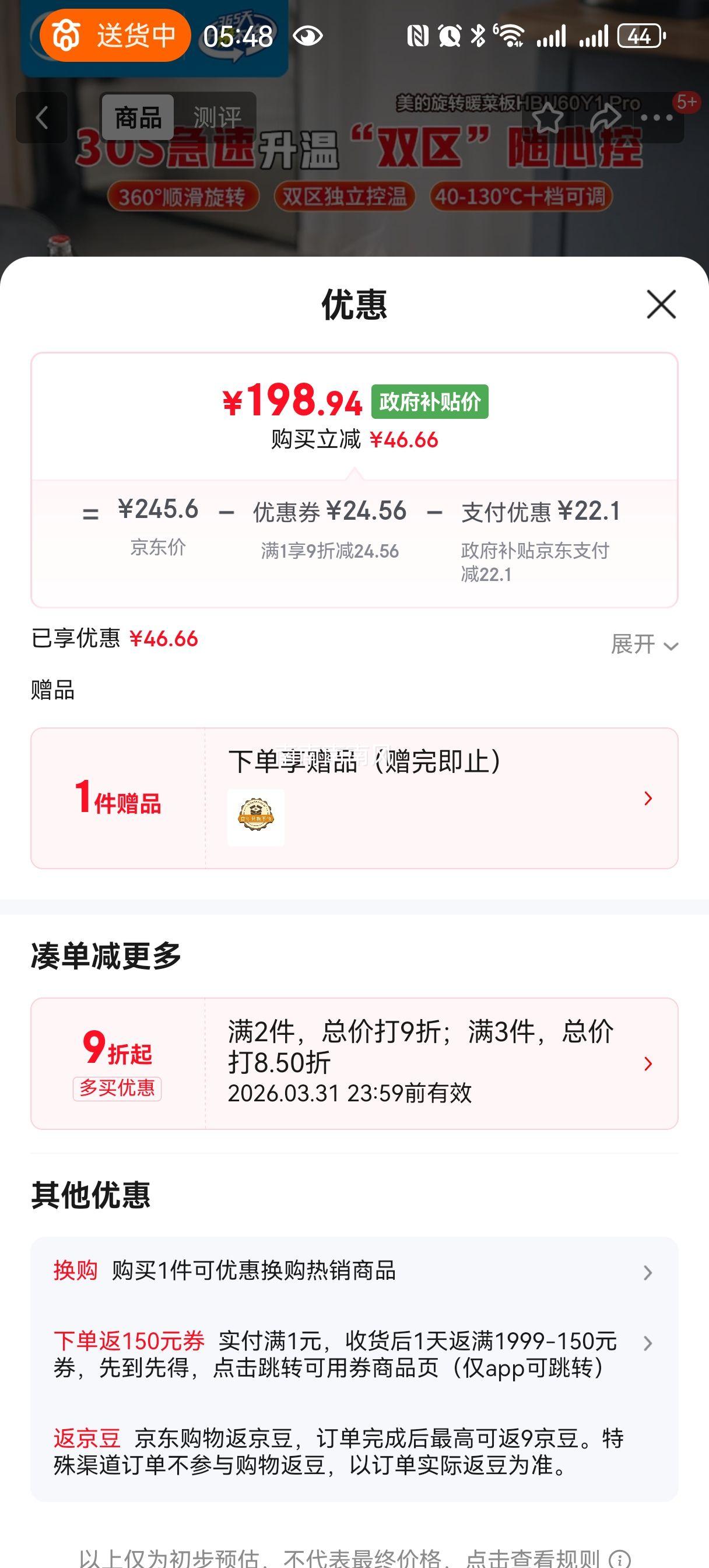Favorite this product with the star

click(547, 117)
